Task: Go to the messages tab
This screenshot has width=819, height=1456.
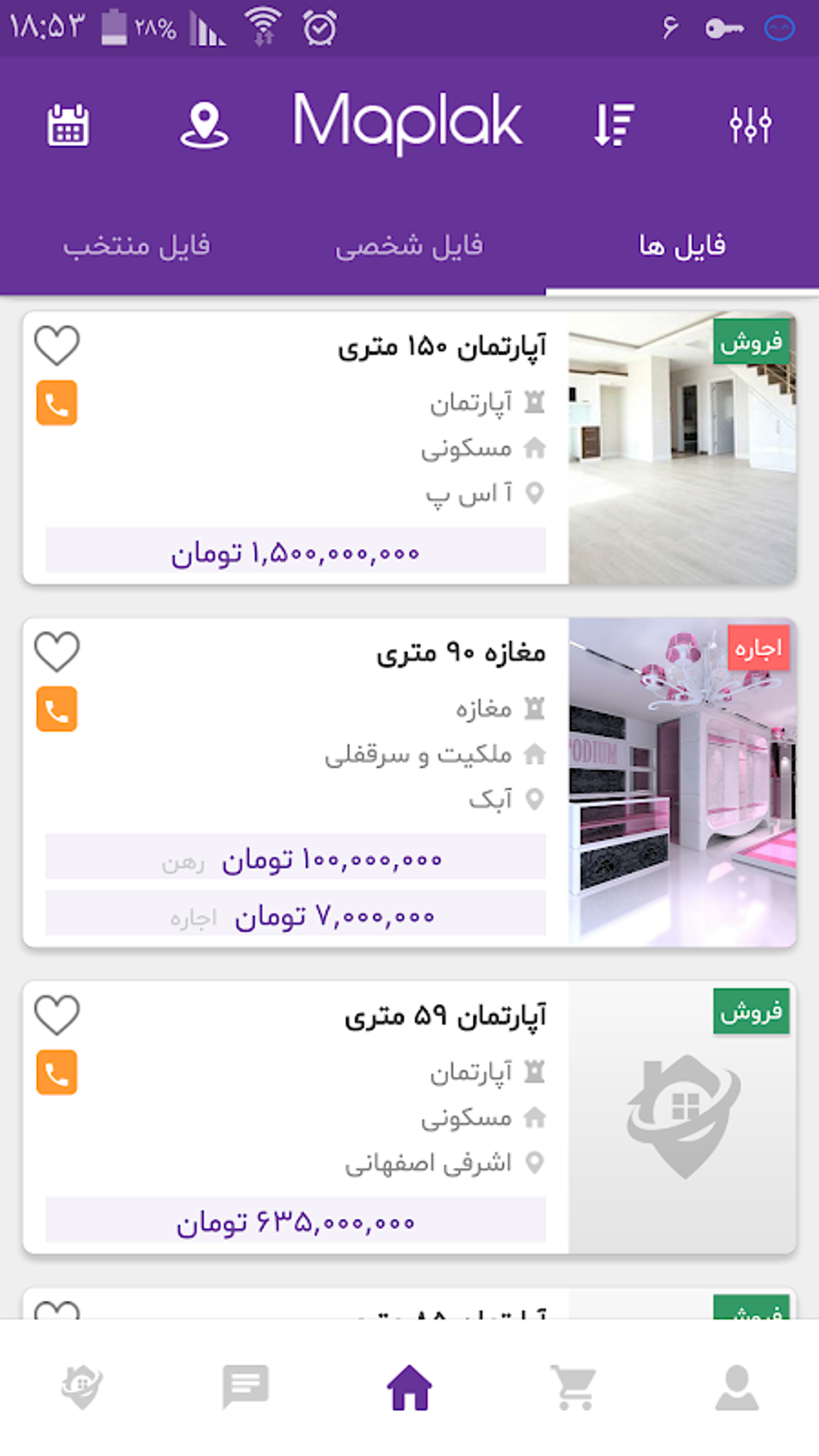Action: pyautogui.click(x=245, y=1388)
